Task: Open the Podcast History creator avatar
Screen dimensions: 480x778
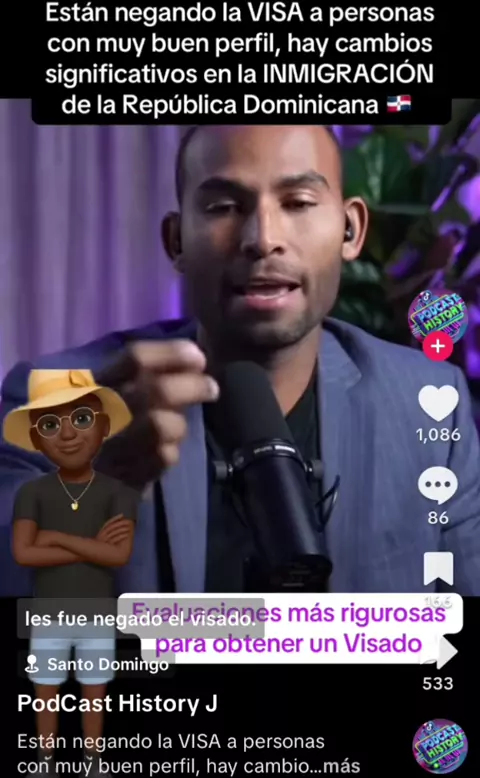Action: (x=437, y=318)
